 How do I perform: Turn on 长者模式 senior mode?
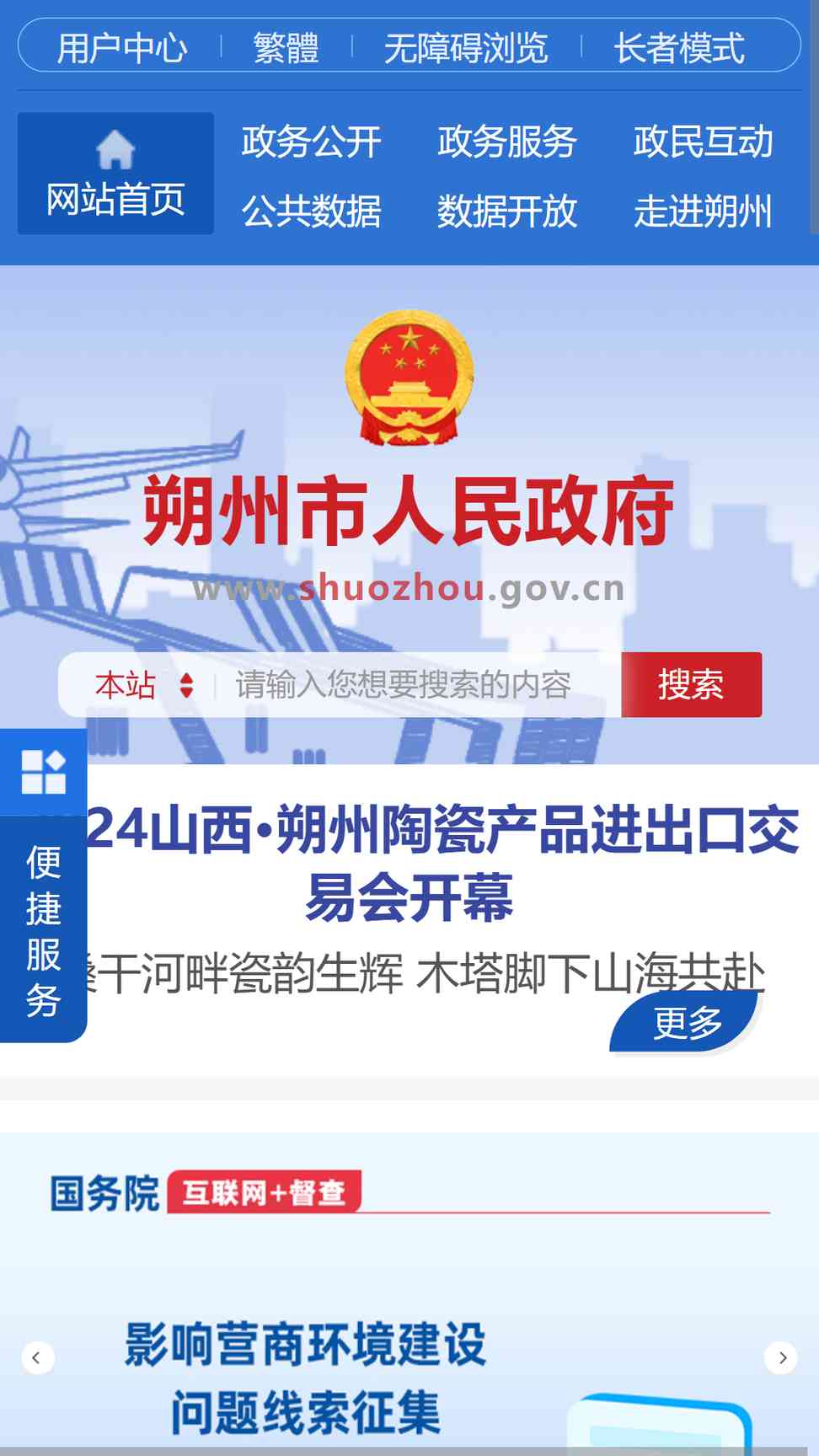679,47
